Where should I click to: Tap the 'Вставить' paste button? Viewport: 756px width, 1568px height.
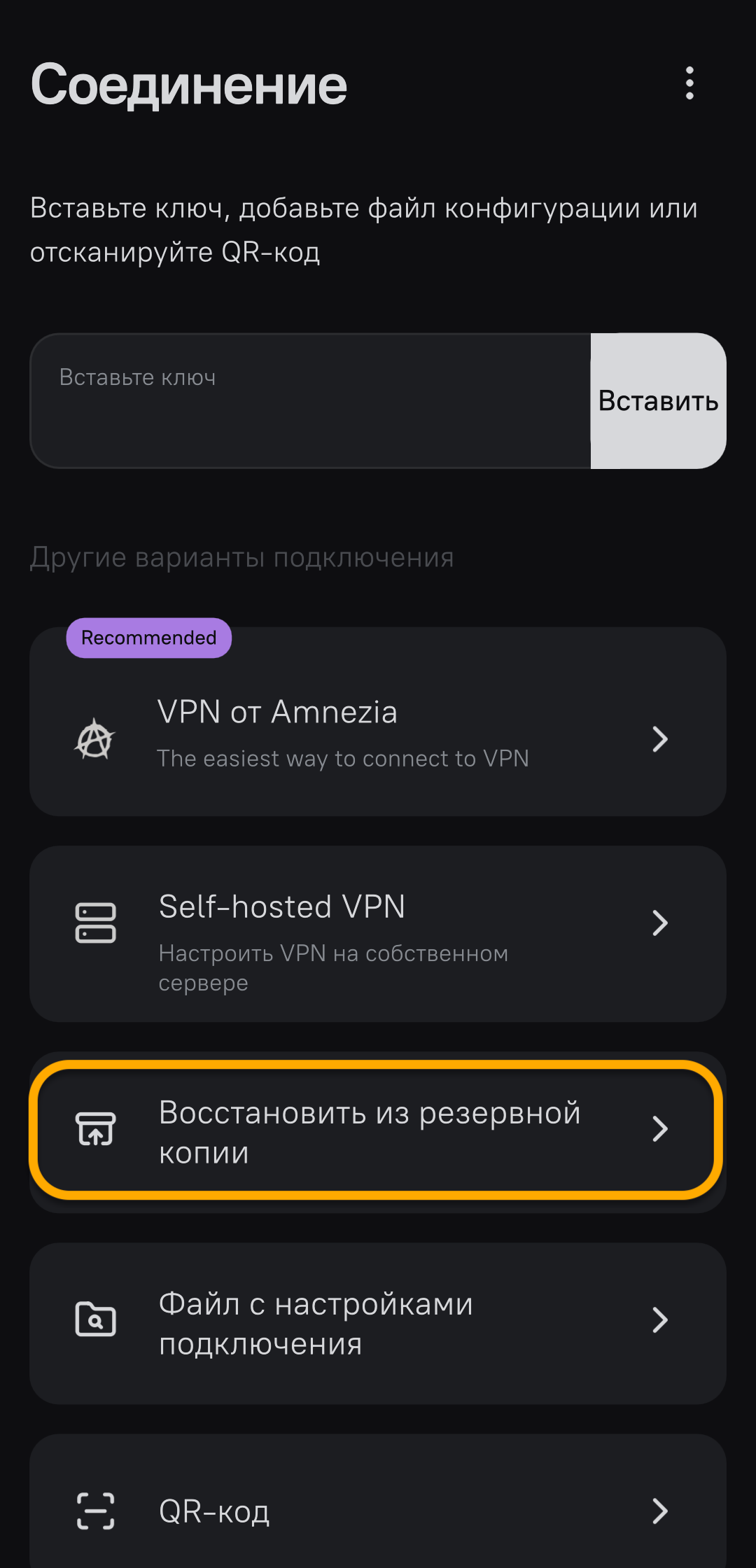(x=658, y=401)
